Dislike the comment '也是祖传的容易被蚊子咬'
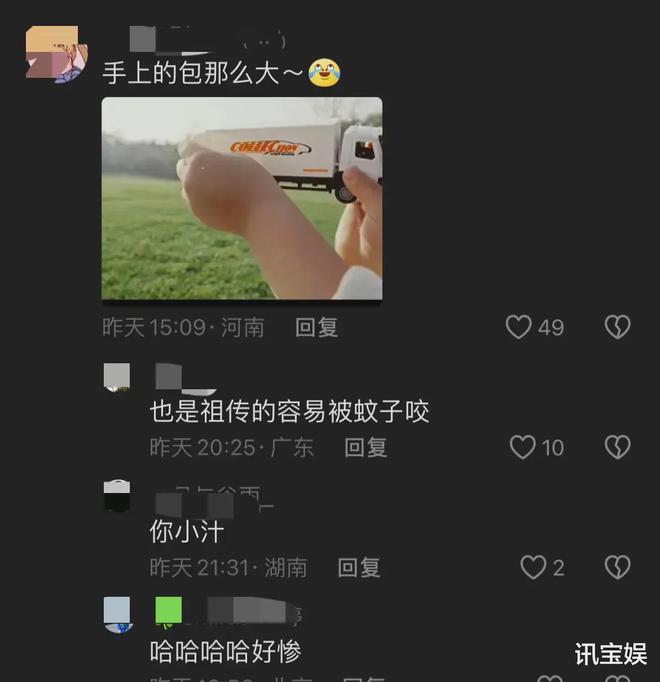 [x=617, y=447]
